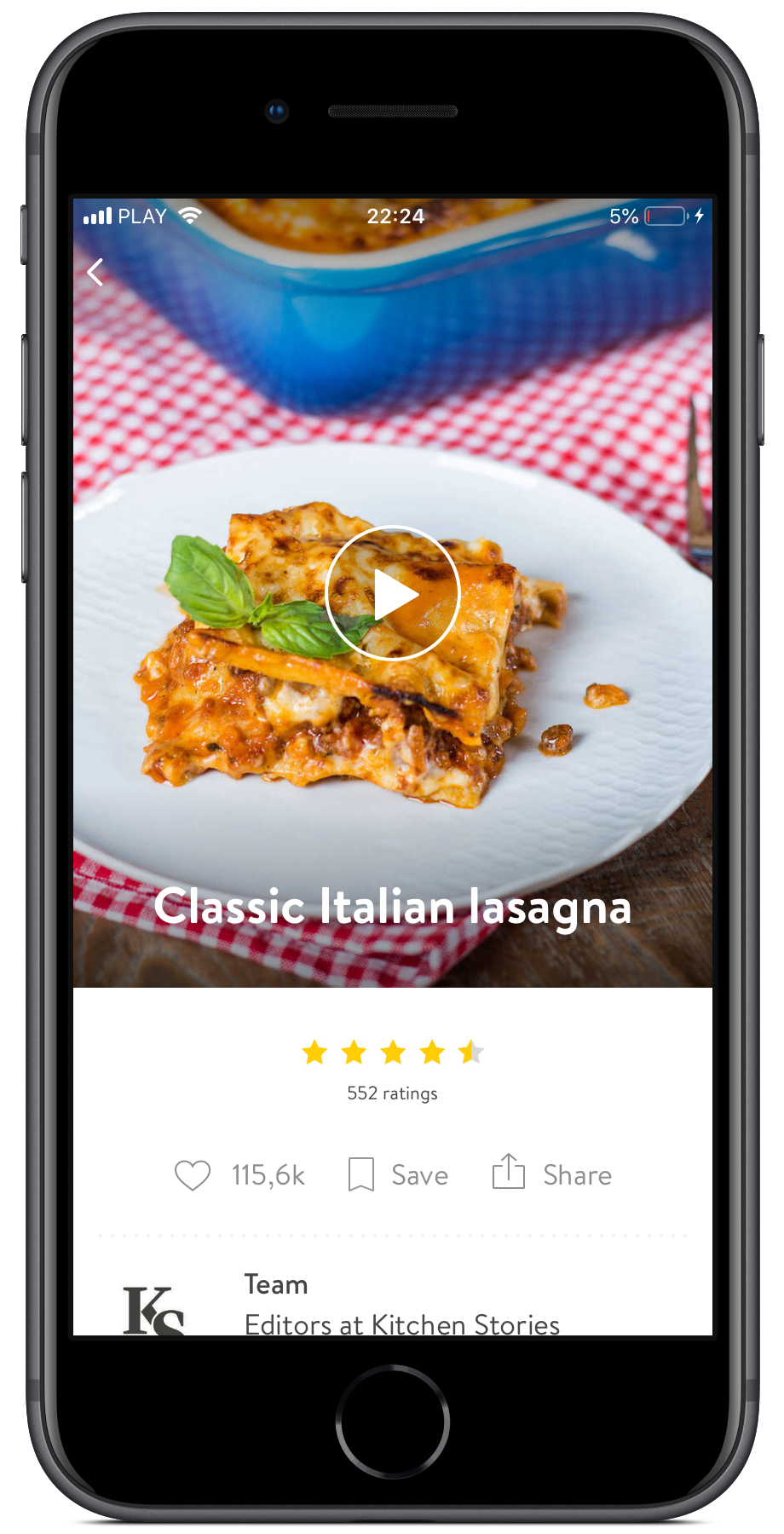The image size is (784, 1534).
Task: Go back using the top arrow
Action: click(x=95, y=272)
